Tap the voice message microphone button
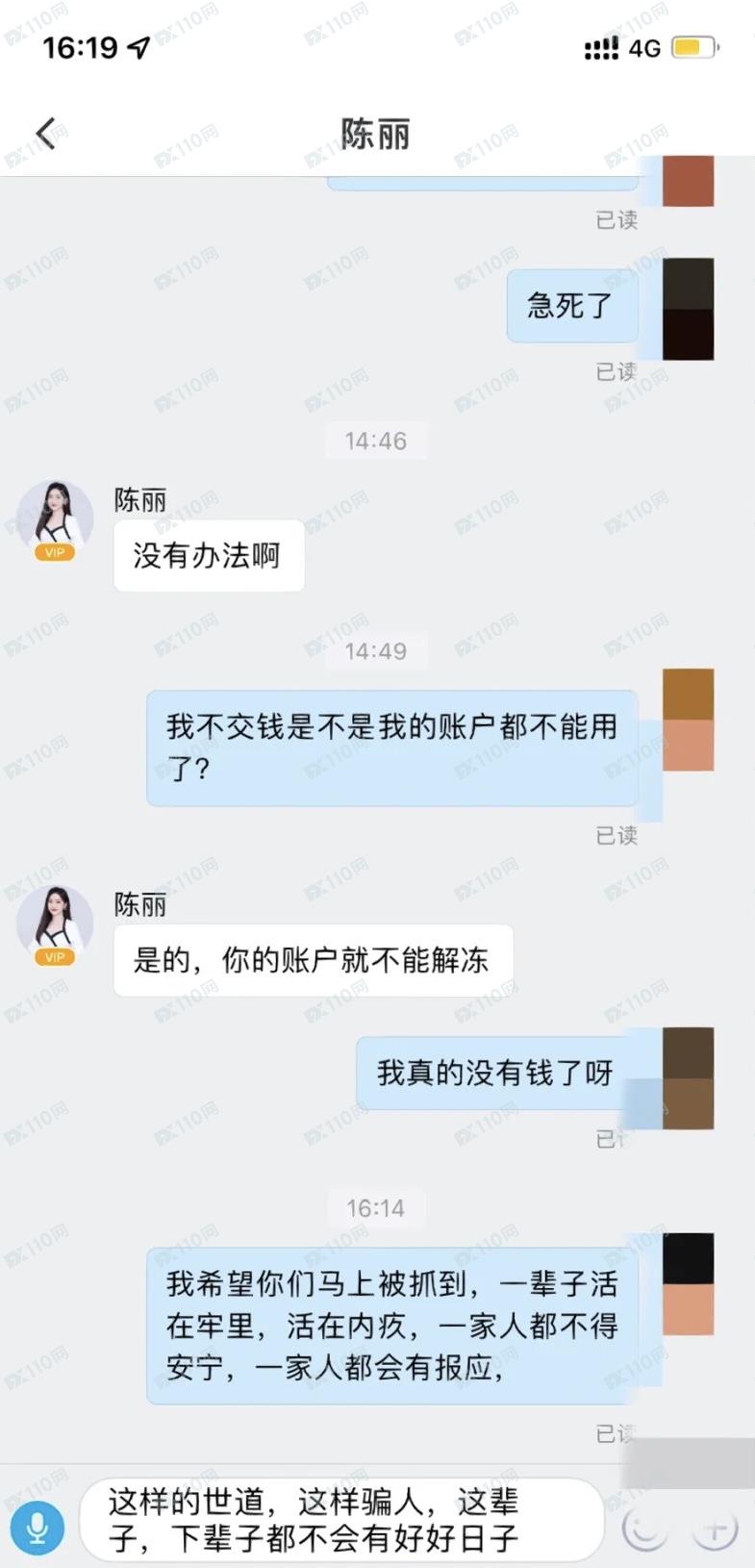Image resolution: width=755 pixels, height=1568 pixels. tap(38, 1526)
